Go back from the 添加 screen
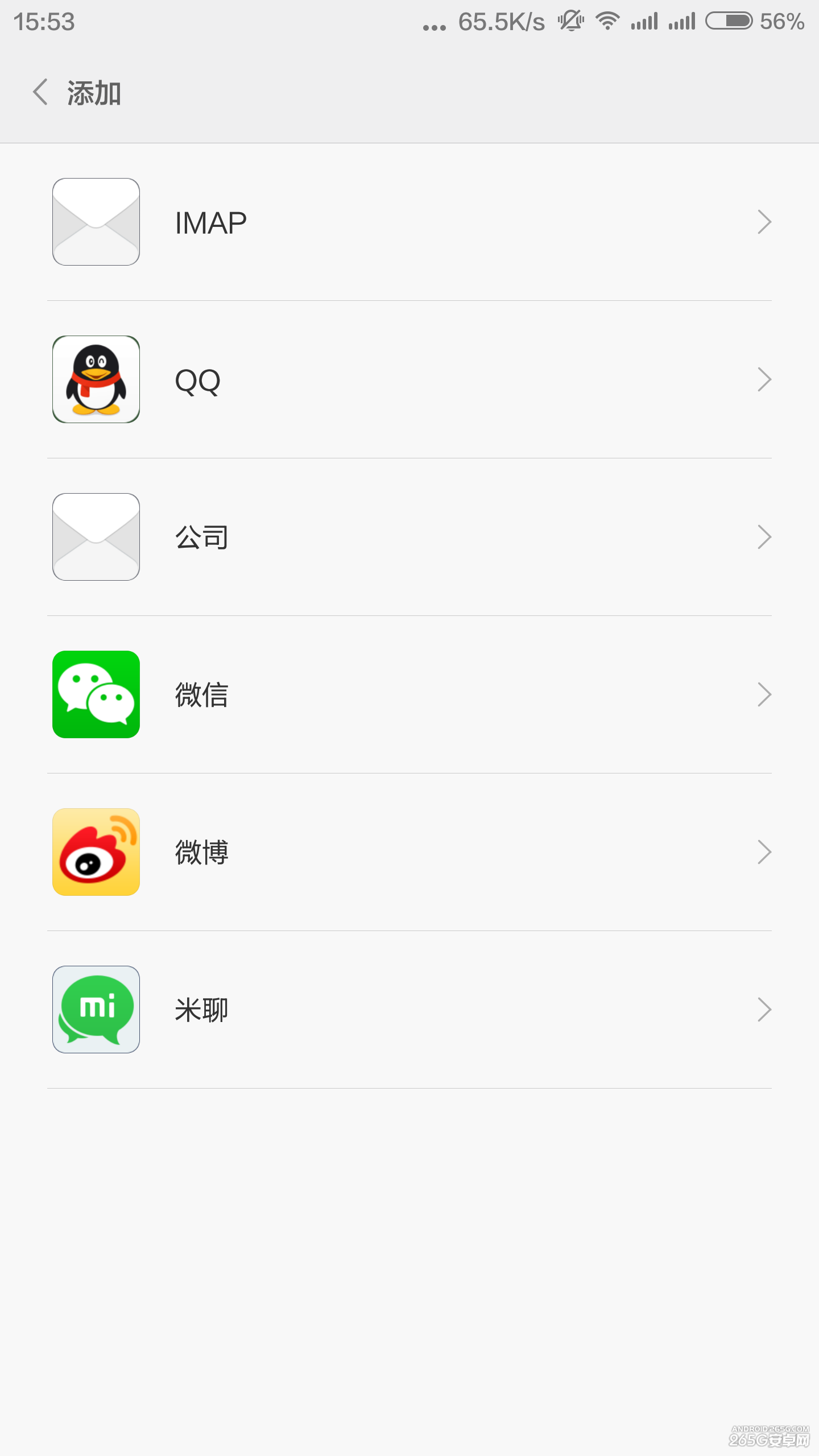 click(40, 92)
